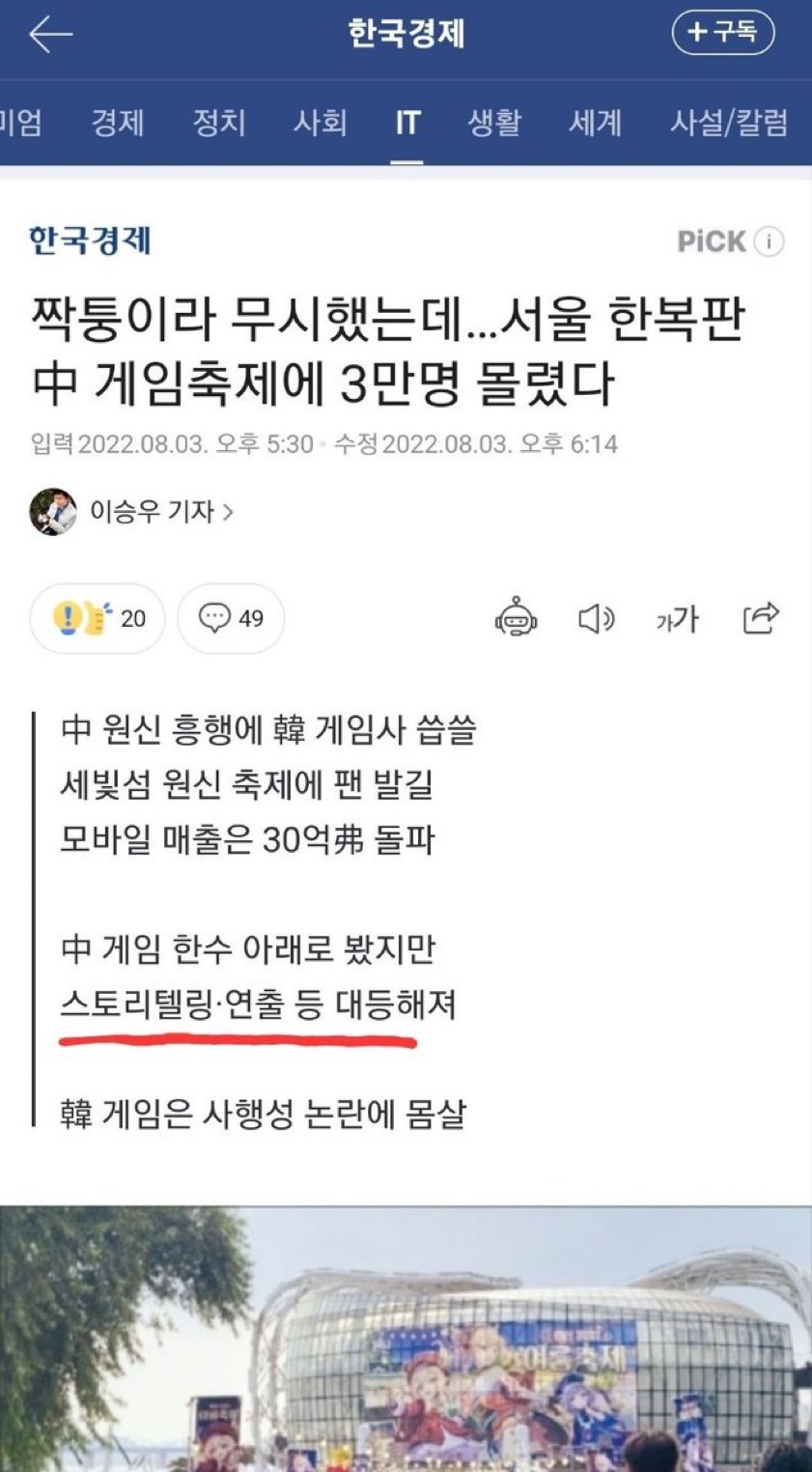Viewport: 812px width, 1472px height.
Task: Select the IT tab
Action: click(x=407, y=123)
